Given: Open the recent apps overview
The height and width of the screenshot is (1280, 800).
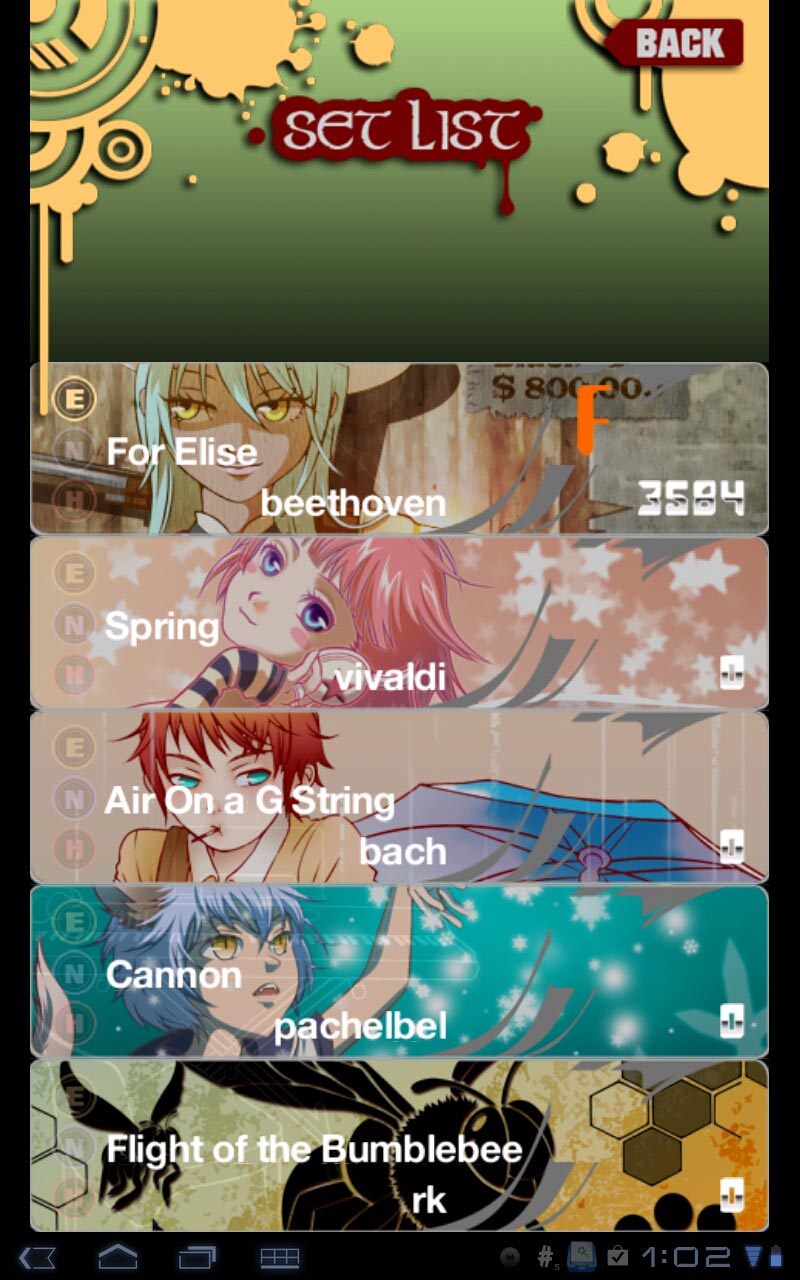Looking at the screenshot, I should pos(197,1256).
